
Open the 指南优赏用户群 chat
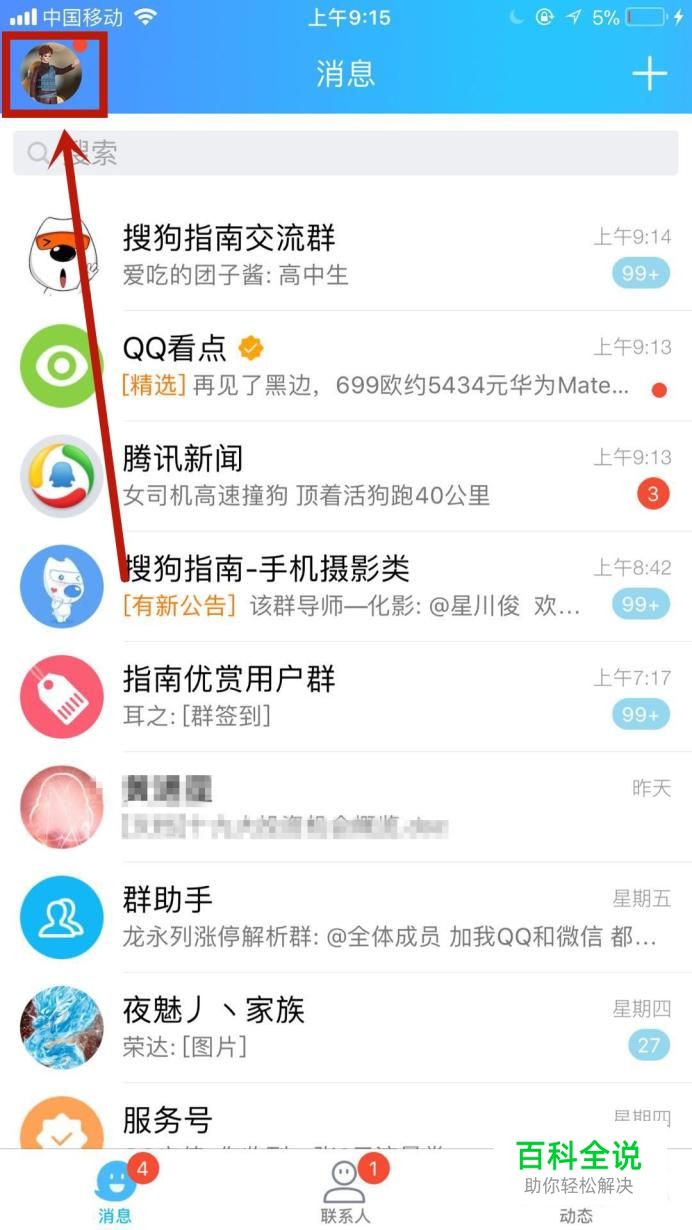(345, 696)
